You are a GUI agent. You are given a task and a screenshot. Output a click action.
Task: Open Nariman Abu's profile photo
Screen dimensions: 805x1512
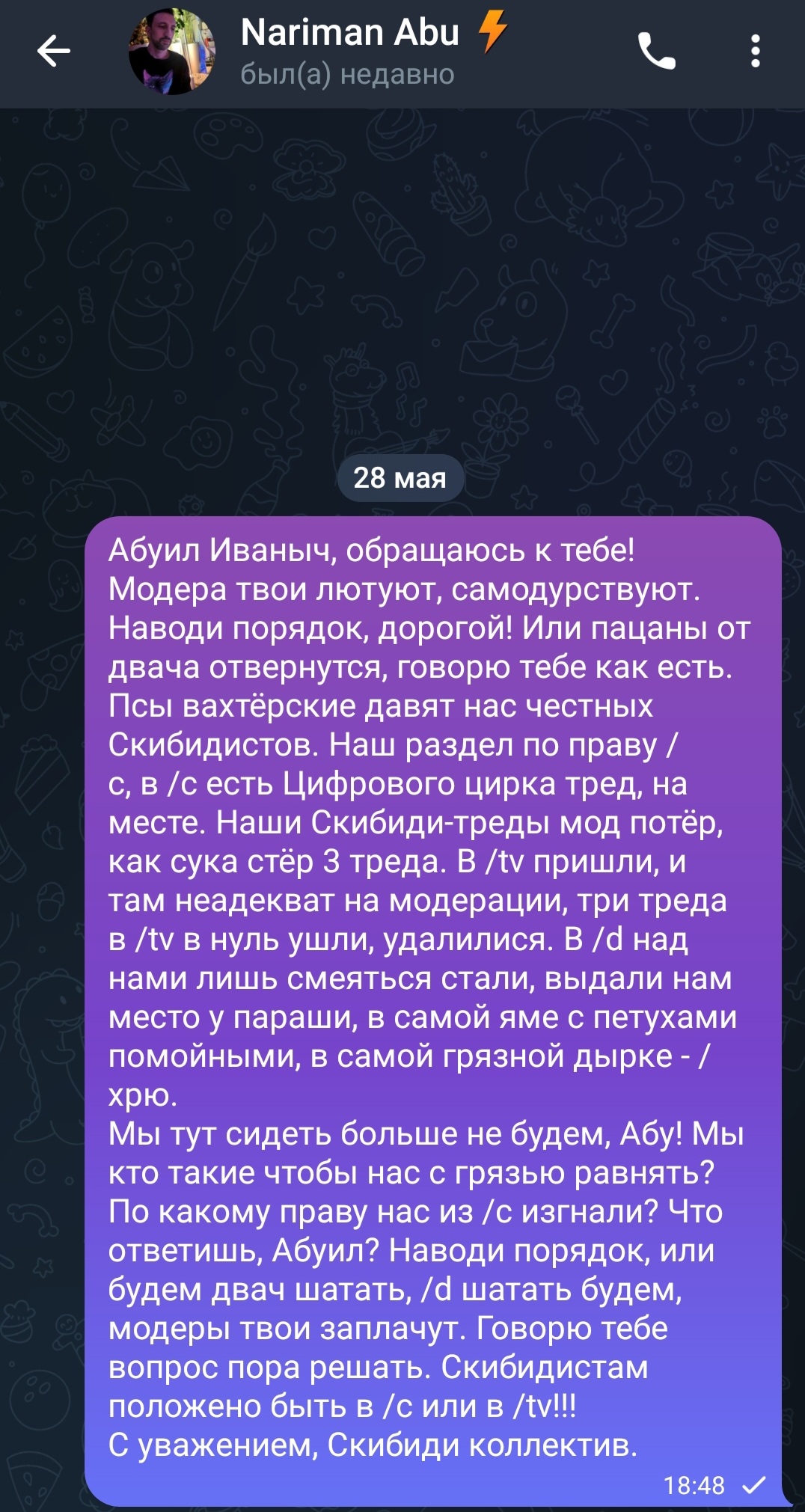172,52
